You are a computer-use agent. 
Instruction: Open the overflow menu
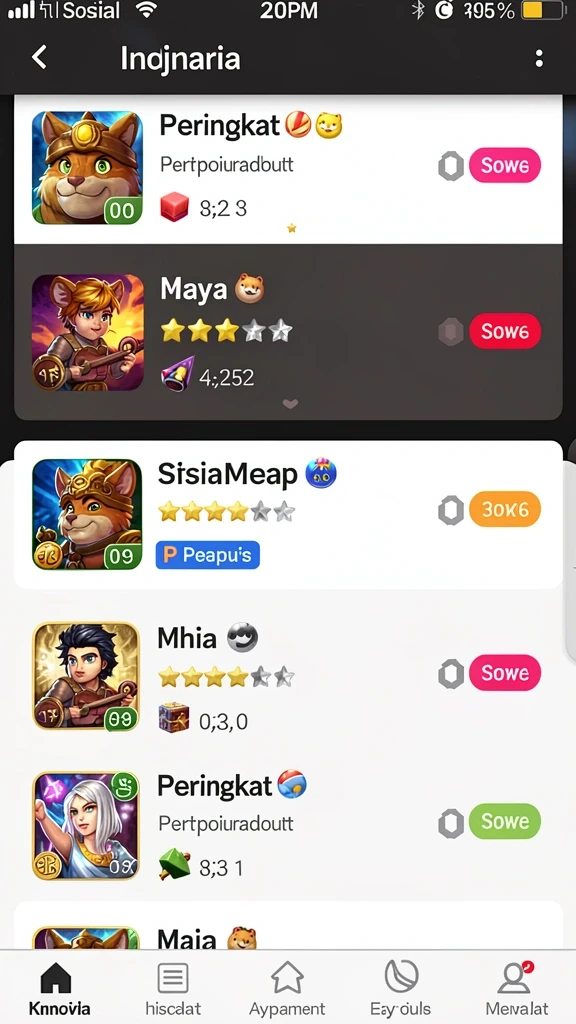pos(539,59)
